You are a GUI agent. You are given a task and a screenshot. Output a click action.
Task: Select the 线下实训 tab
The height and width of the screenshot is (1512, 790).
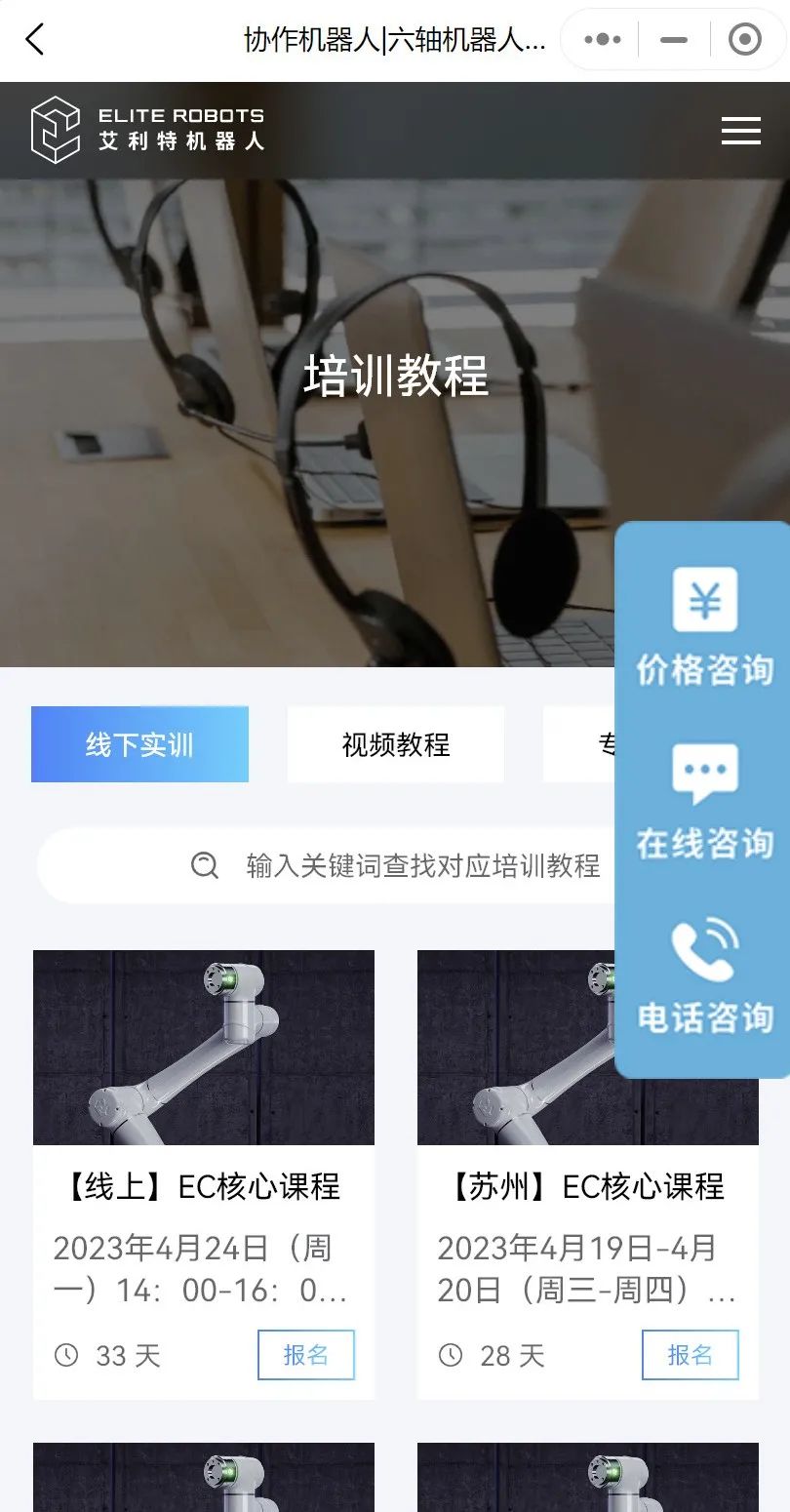tap(139, 744)
